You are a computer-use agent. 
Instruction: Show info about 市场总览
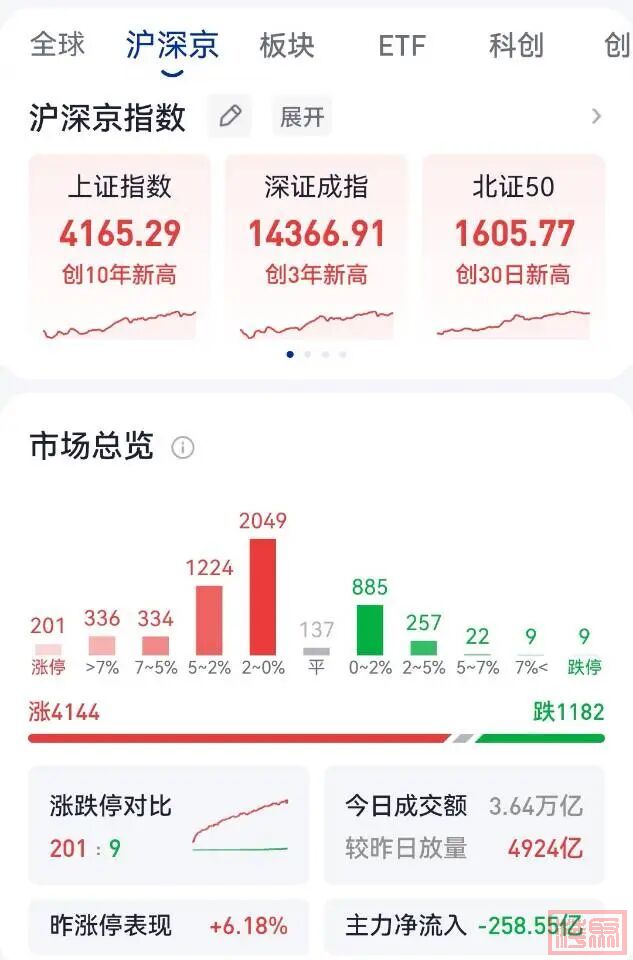[183, 447]
